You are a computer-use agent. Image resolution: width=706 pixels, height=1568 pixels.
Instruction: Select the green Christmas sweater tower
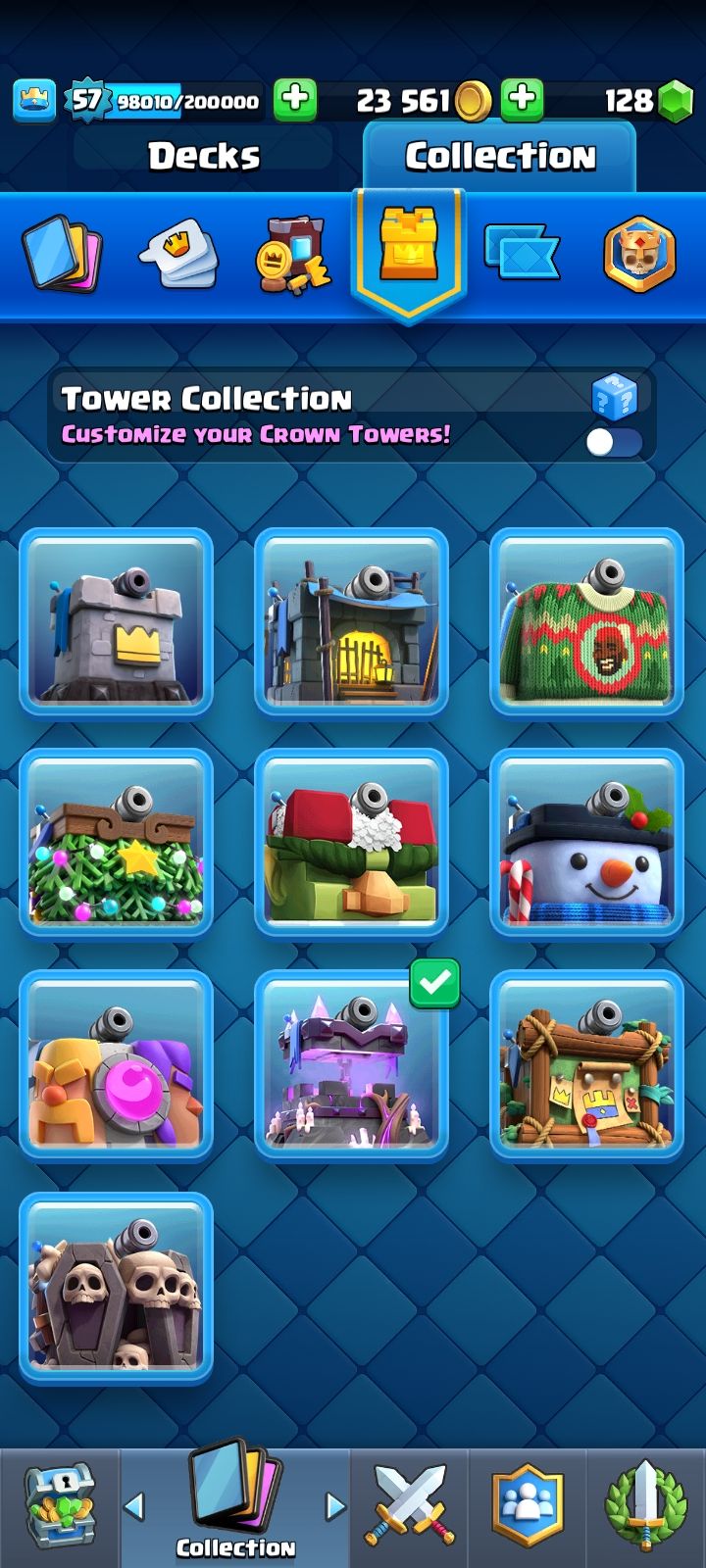586,622
